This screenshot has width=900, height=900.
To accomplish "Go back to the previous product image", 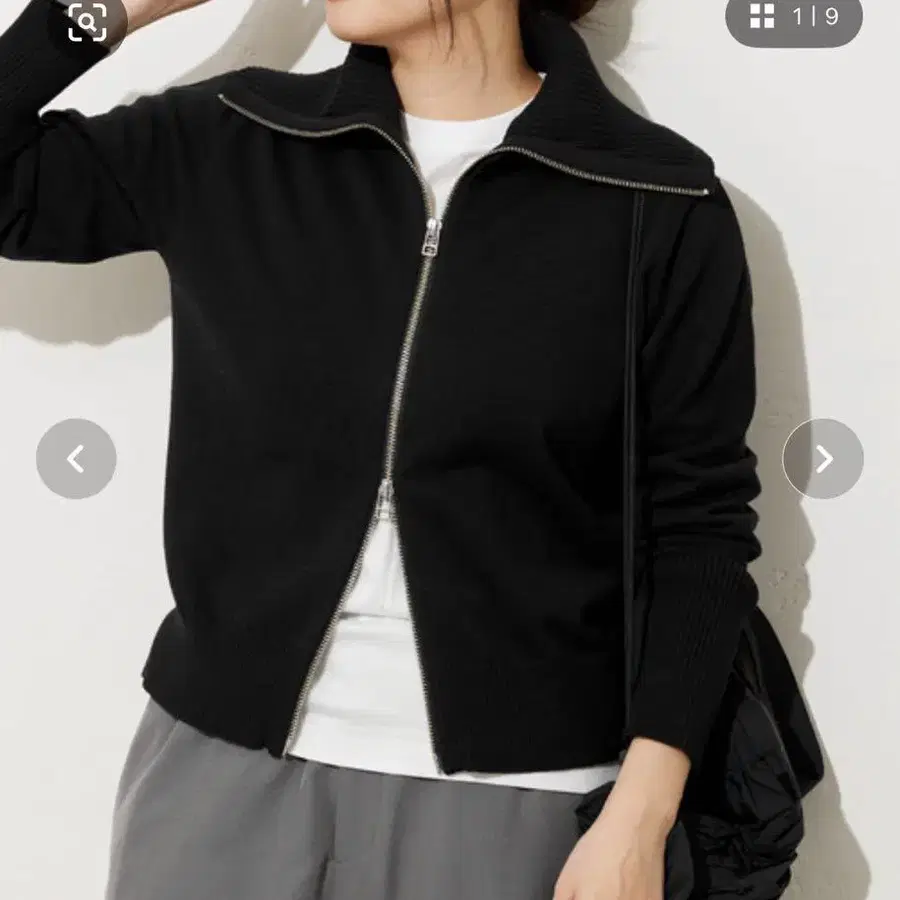I will coord(76,459).
